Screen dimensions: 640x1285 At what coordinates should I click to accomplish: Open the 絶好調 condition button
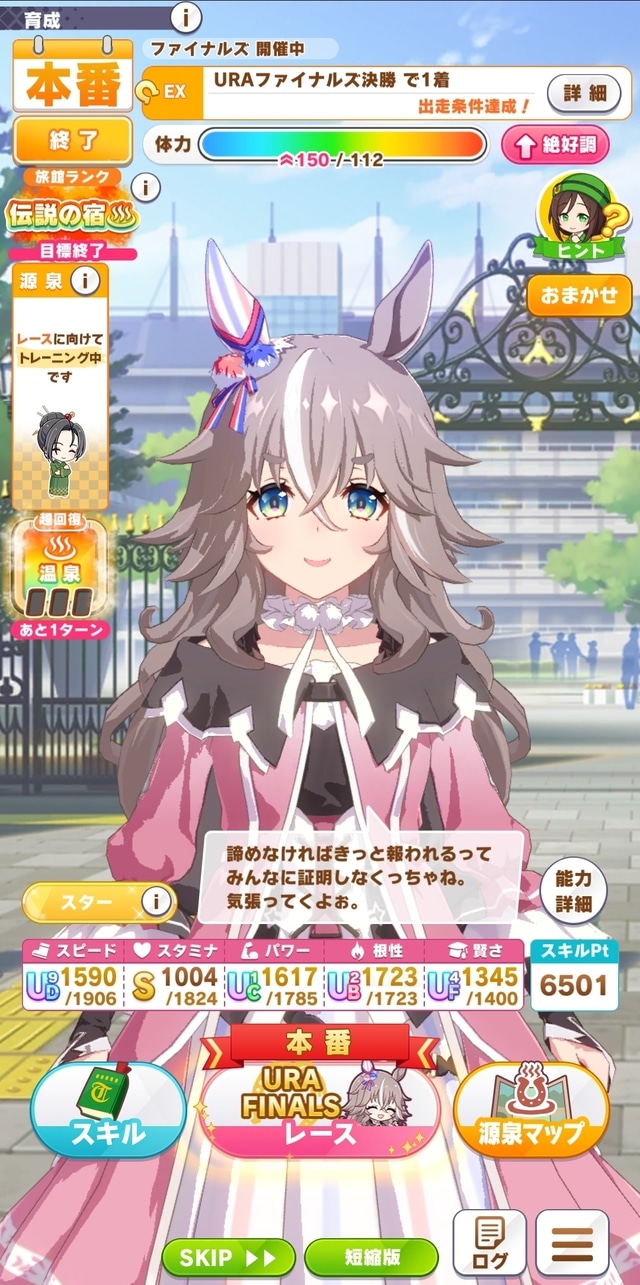click(555, 146)
